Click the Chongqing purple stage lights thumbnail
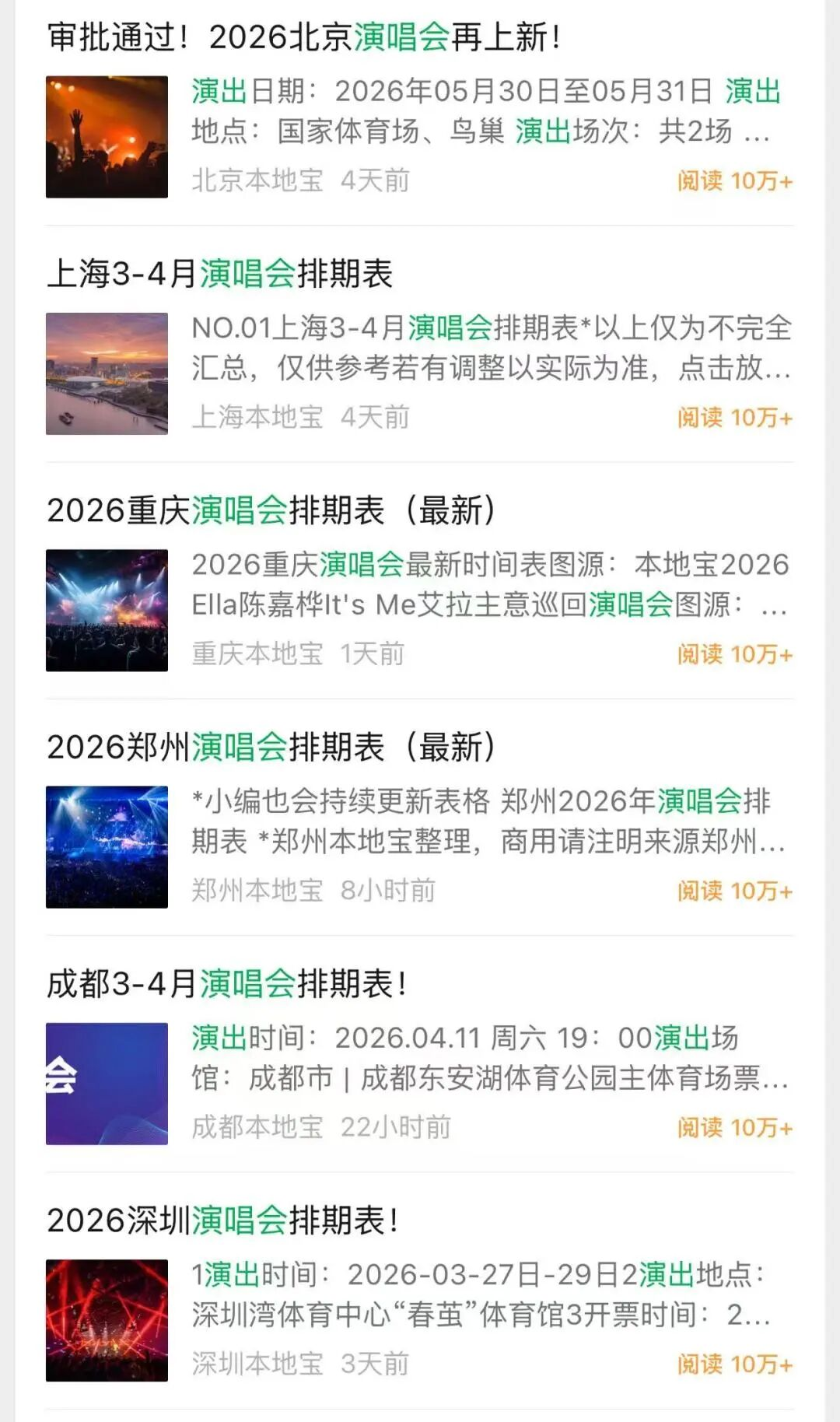The image size is (840, 1422). [107, 611]
